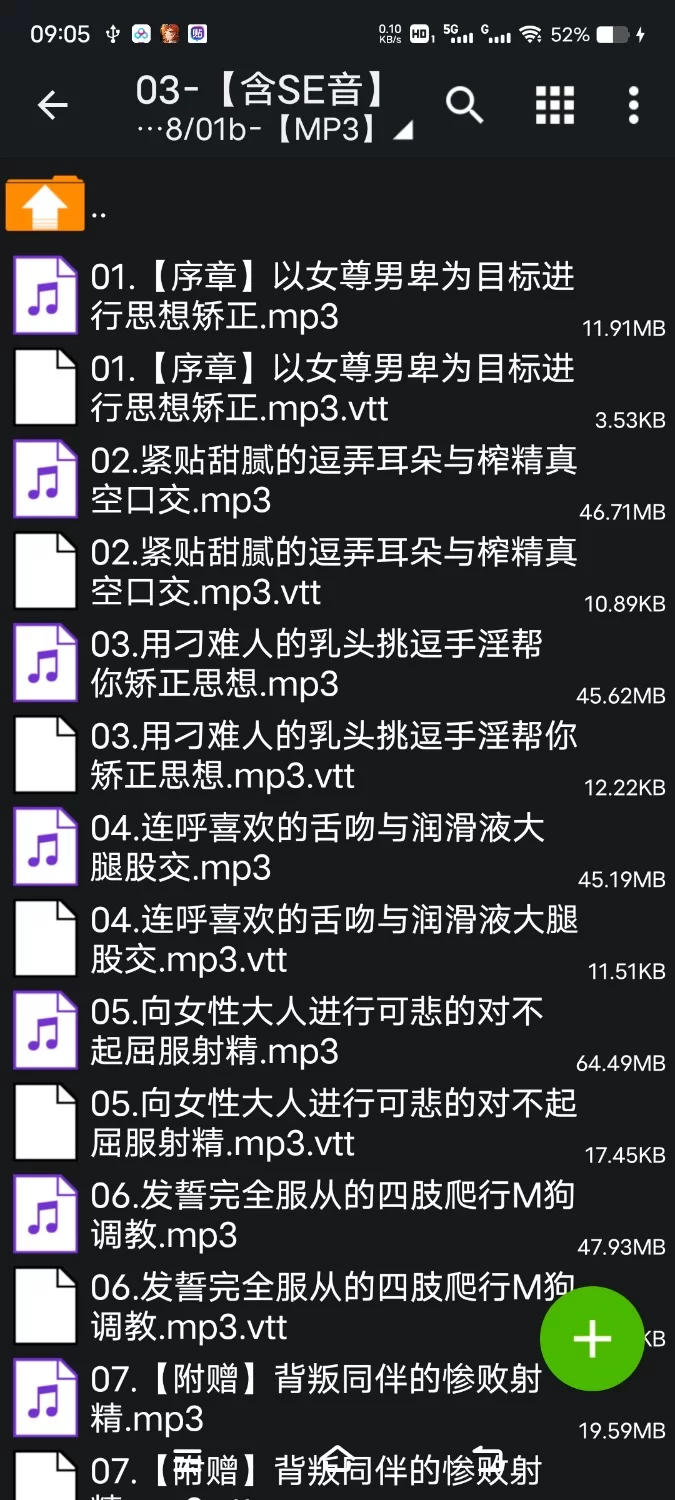This screenshot has width=675, height=1500.
Task: Open the 07.【附赠】 .mp3 file sized 19.59MB
Action: 330,1399
